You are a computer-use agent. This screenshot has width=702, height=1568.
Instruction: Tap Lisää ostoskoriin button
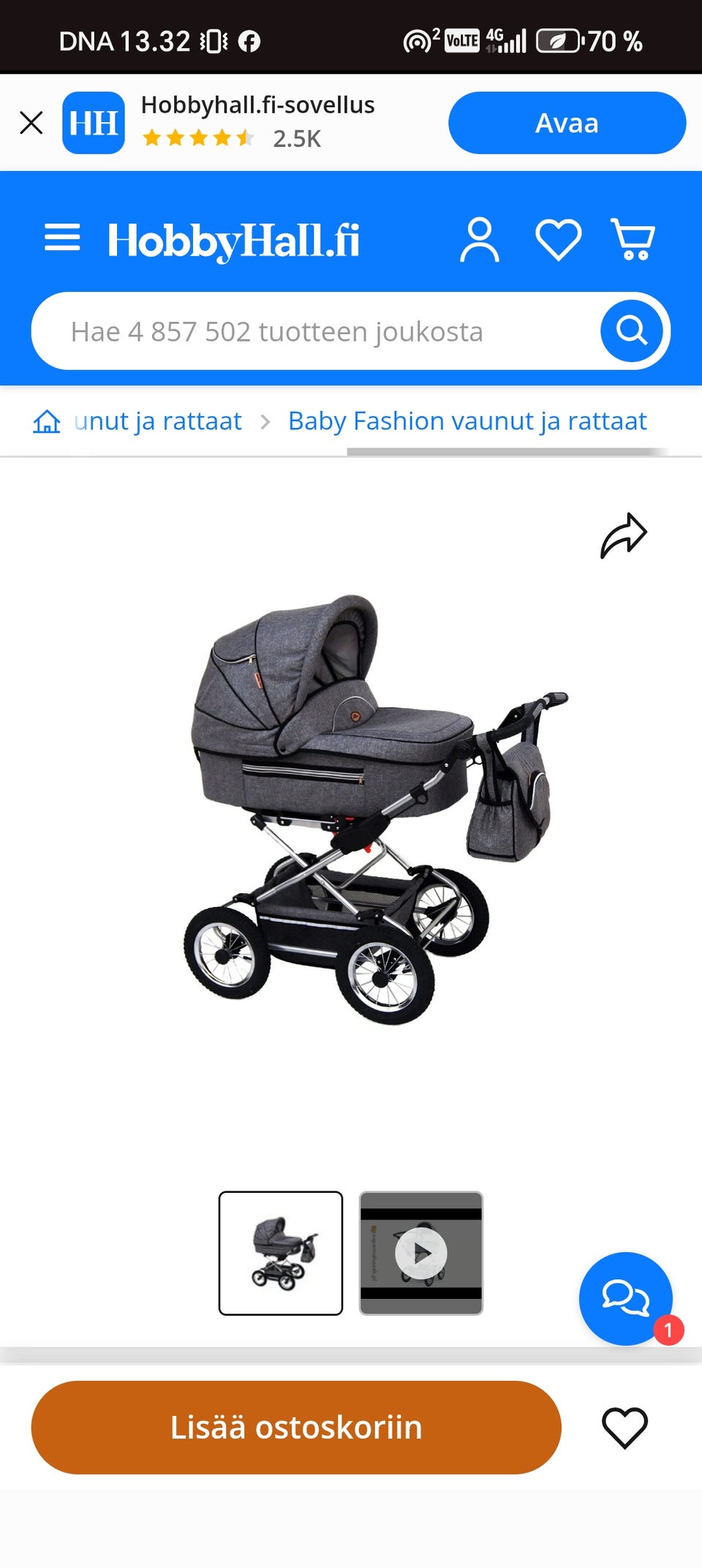click(x=296, y=1427)
